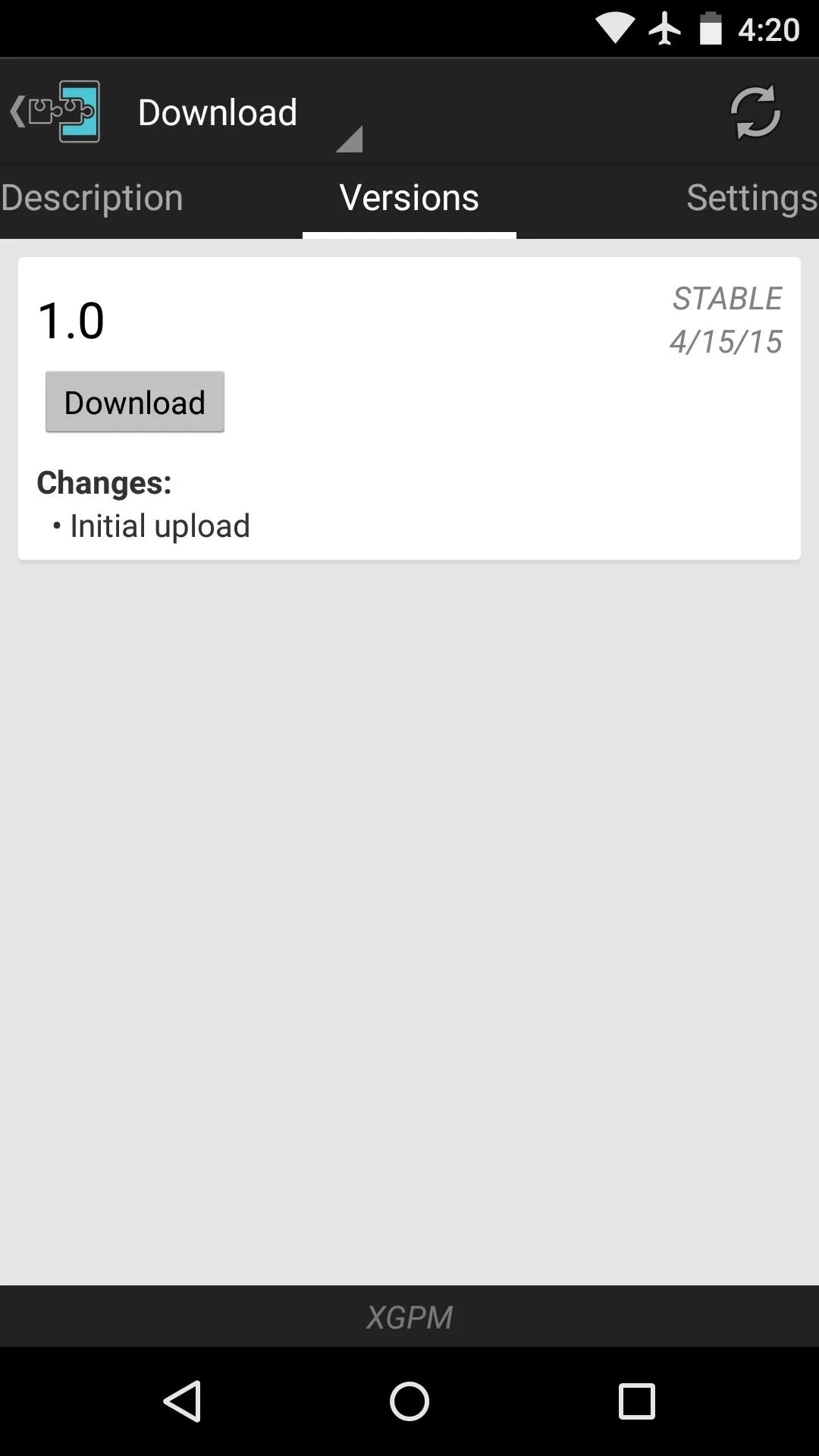Switch to the Description tab
Image resolution: width=819 pixels, height=1456 pixels.
pos(92,198)
